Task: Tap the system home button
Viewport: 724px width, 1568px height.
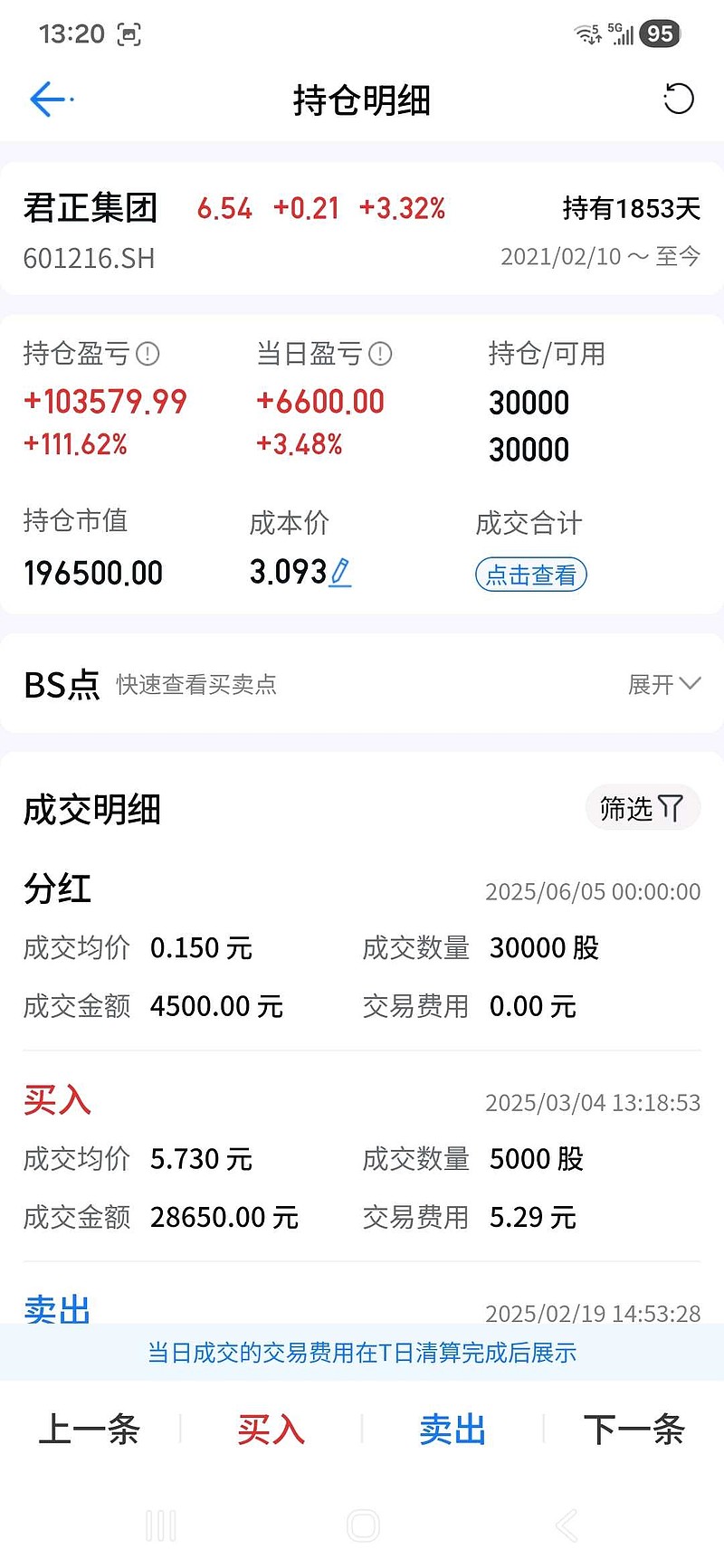Action: tap(363, 1525)
